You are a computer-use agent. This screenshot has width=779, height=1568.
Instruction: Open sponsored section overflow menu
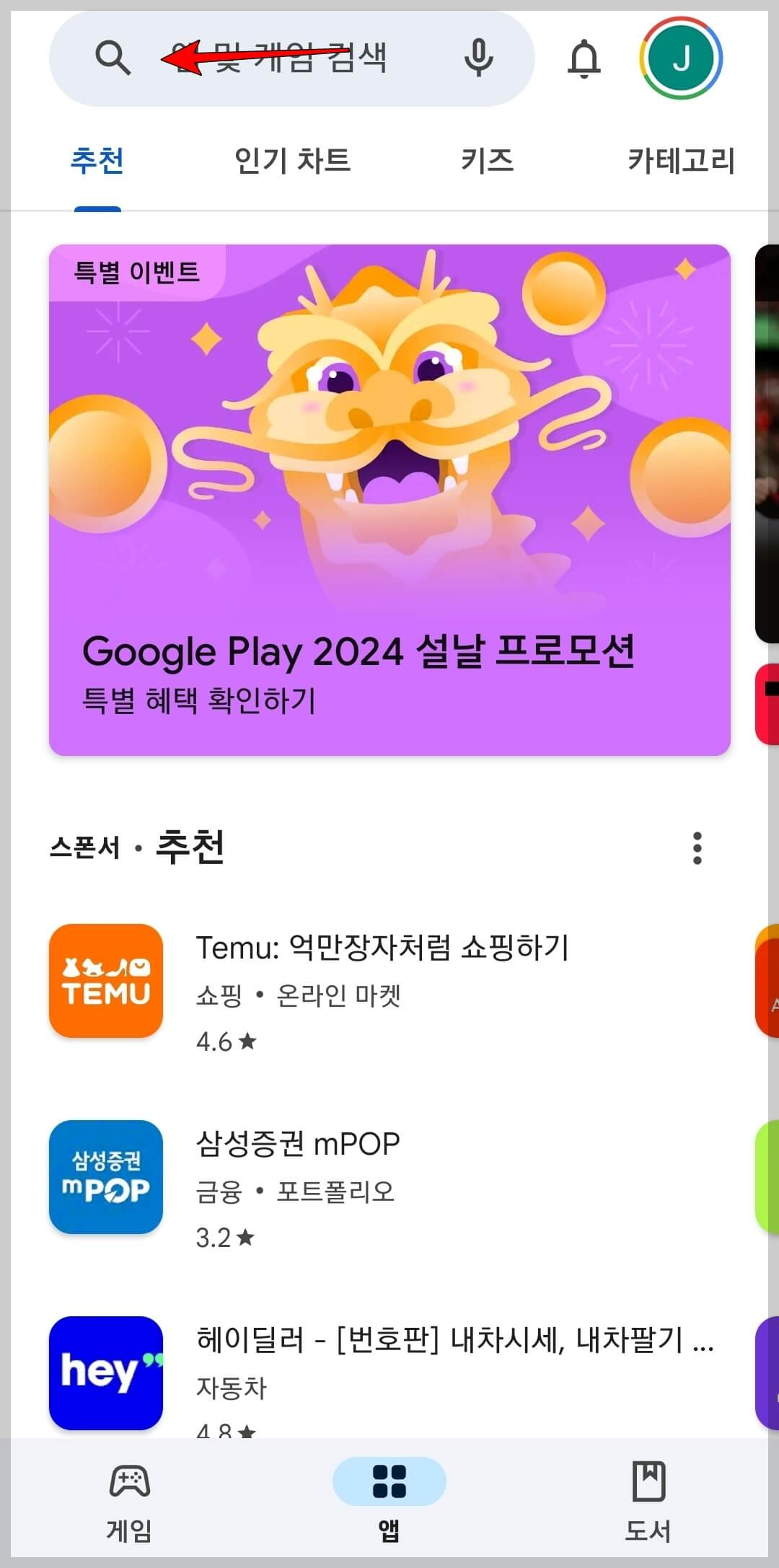tap(697, 850)
